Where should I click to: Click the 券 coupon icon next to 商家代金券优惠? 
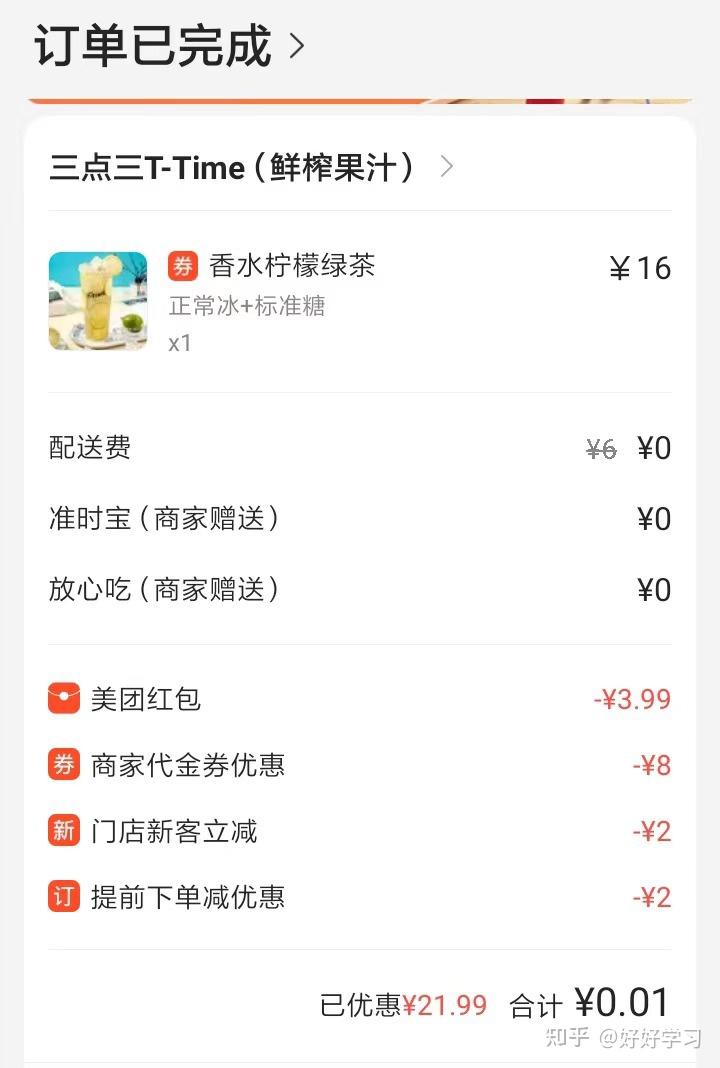tap(62, 765)
